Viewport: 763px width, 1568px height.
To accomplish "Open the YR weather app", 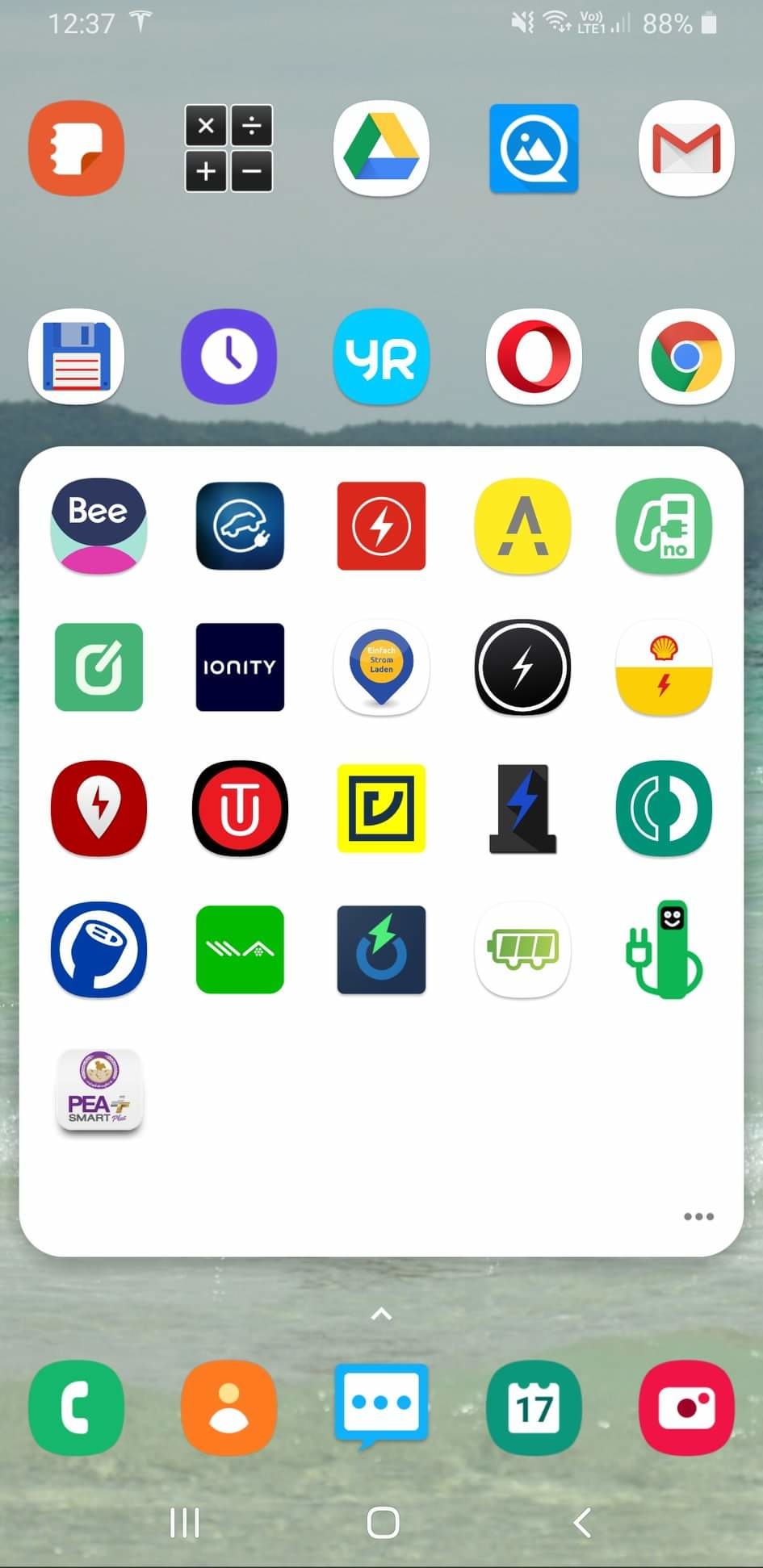I will coord(381,357).
